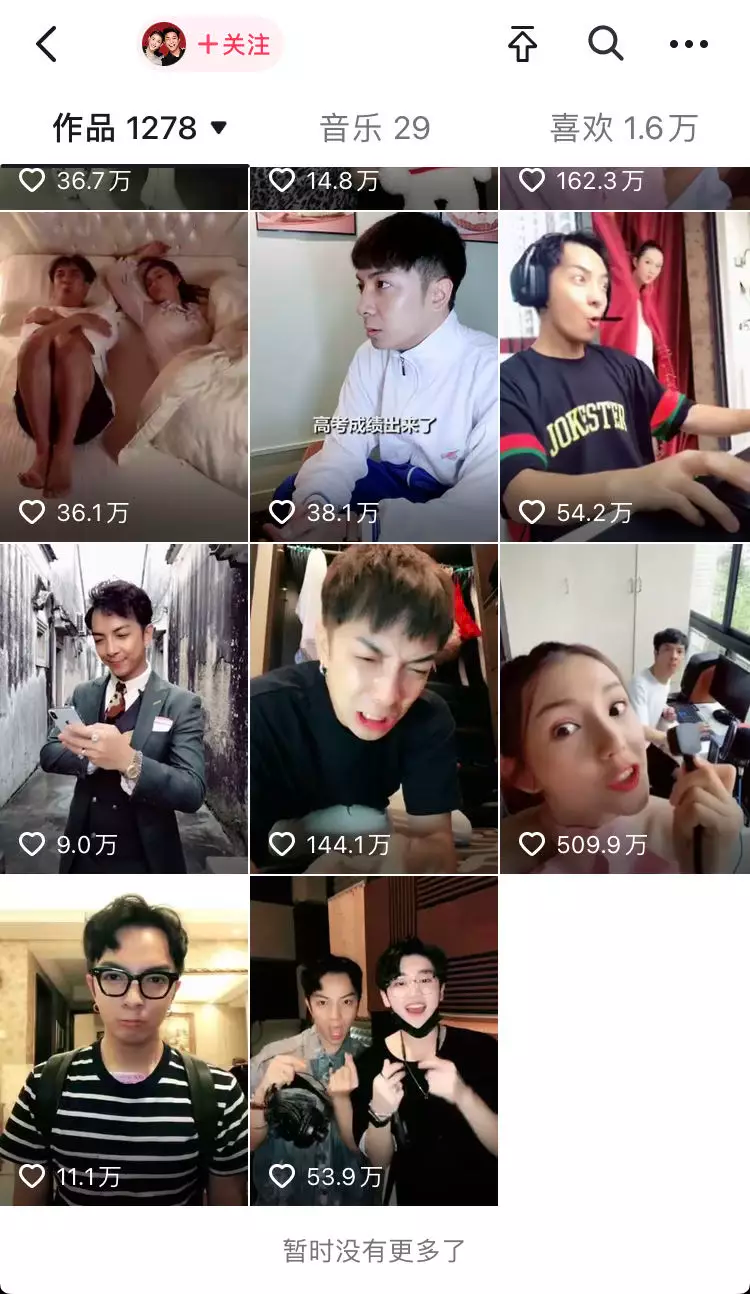Image resolution: width=750 pixels, height=1294 pixels.
Task: Open the video with 9.0万 likes
Action: (x=124, y=708)
